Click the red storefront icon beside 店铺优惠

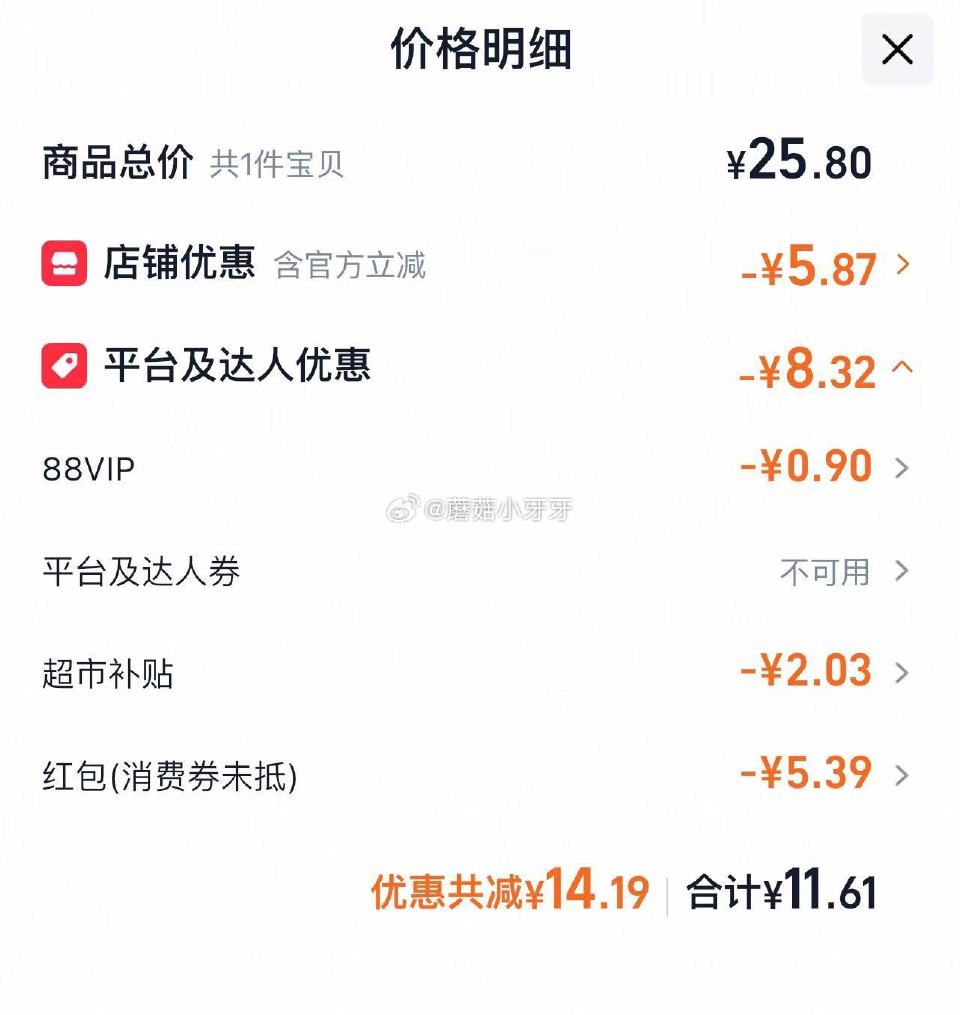pyautogui.click(x=63, y=262)
